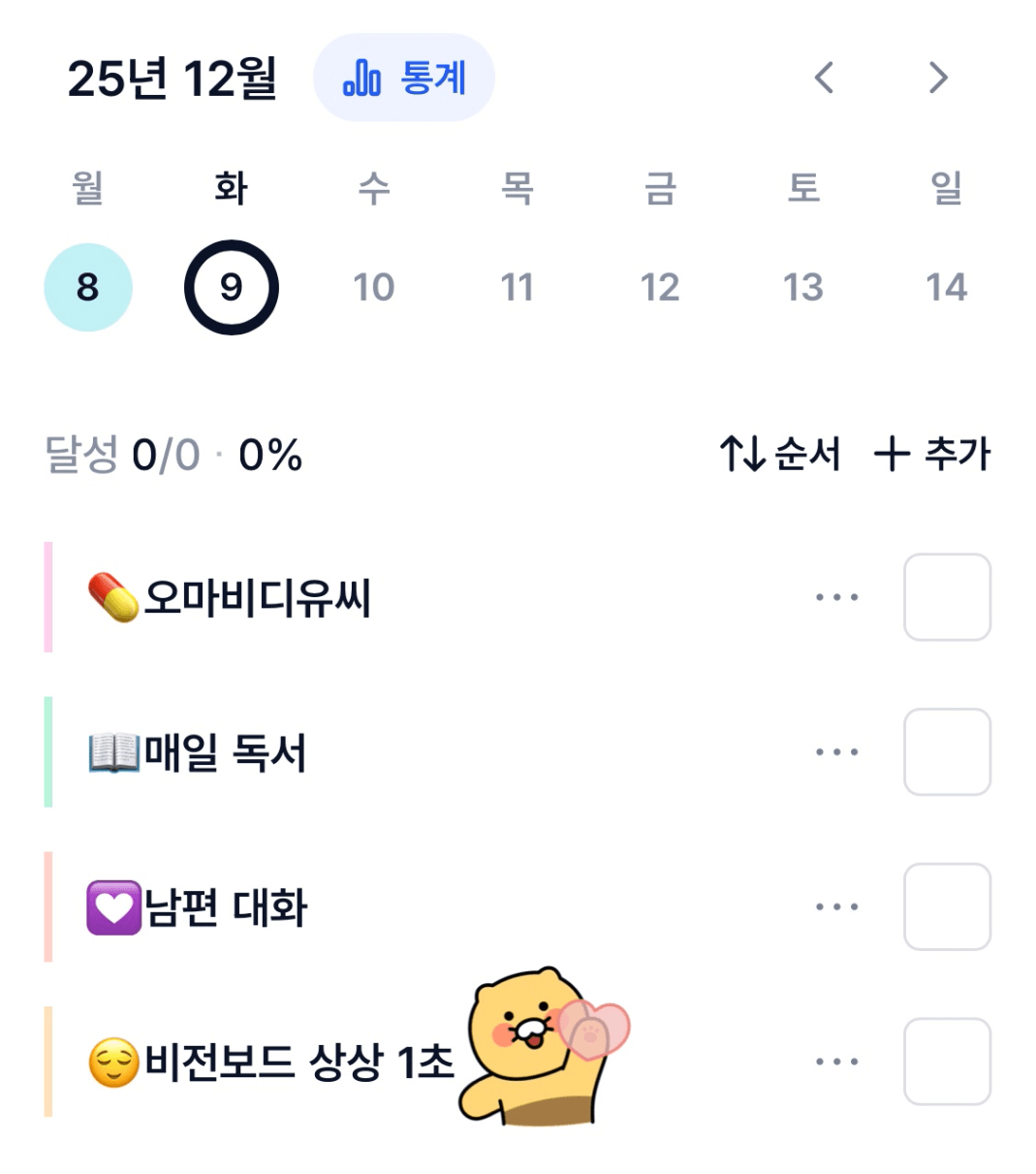Select Saturday the 13th
This screenshot has width=1036, height=1174.
tap(803, 287)
